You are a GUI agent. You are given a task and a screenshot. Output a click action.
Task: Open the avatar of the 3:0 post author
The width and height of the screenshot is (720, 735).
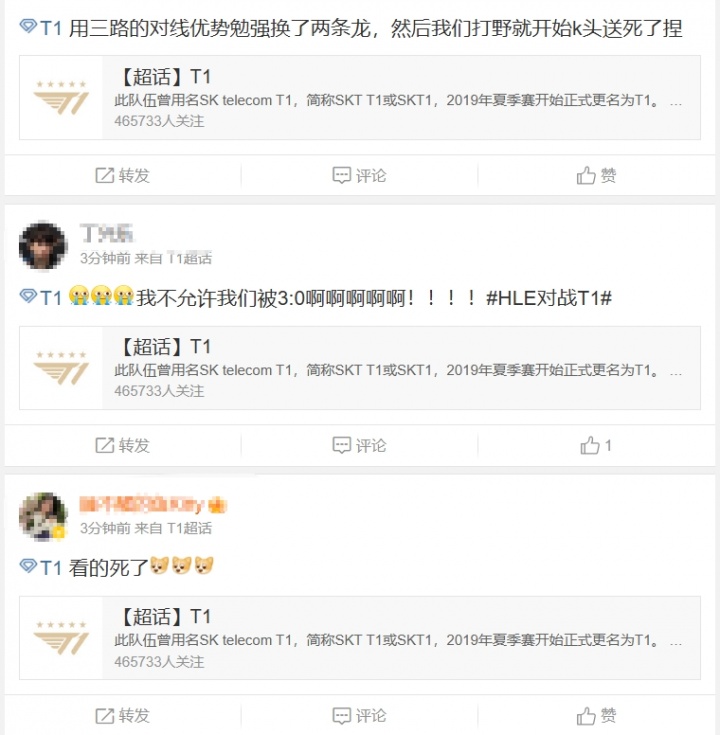(x=42, y=246)
